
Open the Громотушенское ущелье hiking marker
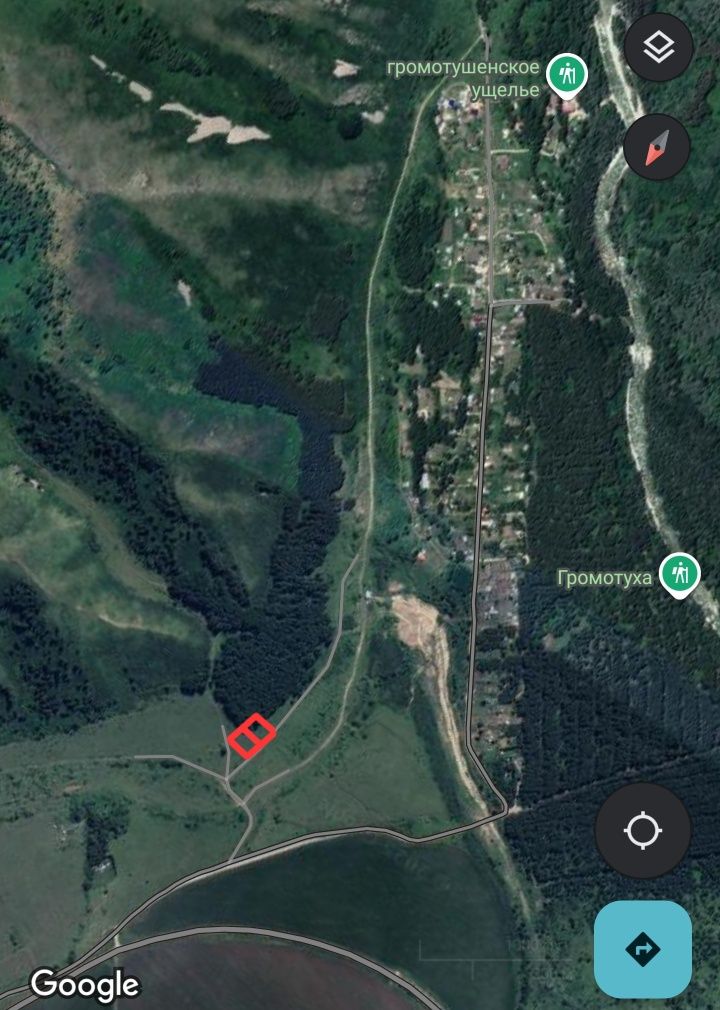click(567, 75)
